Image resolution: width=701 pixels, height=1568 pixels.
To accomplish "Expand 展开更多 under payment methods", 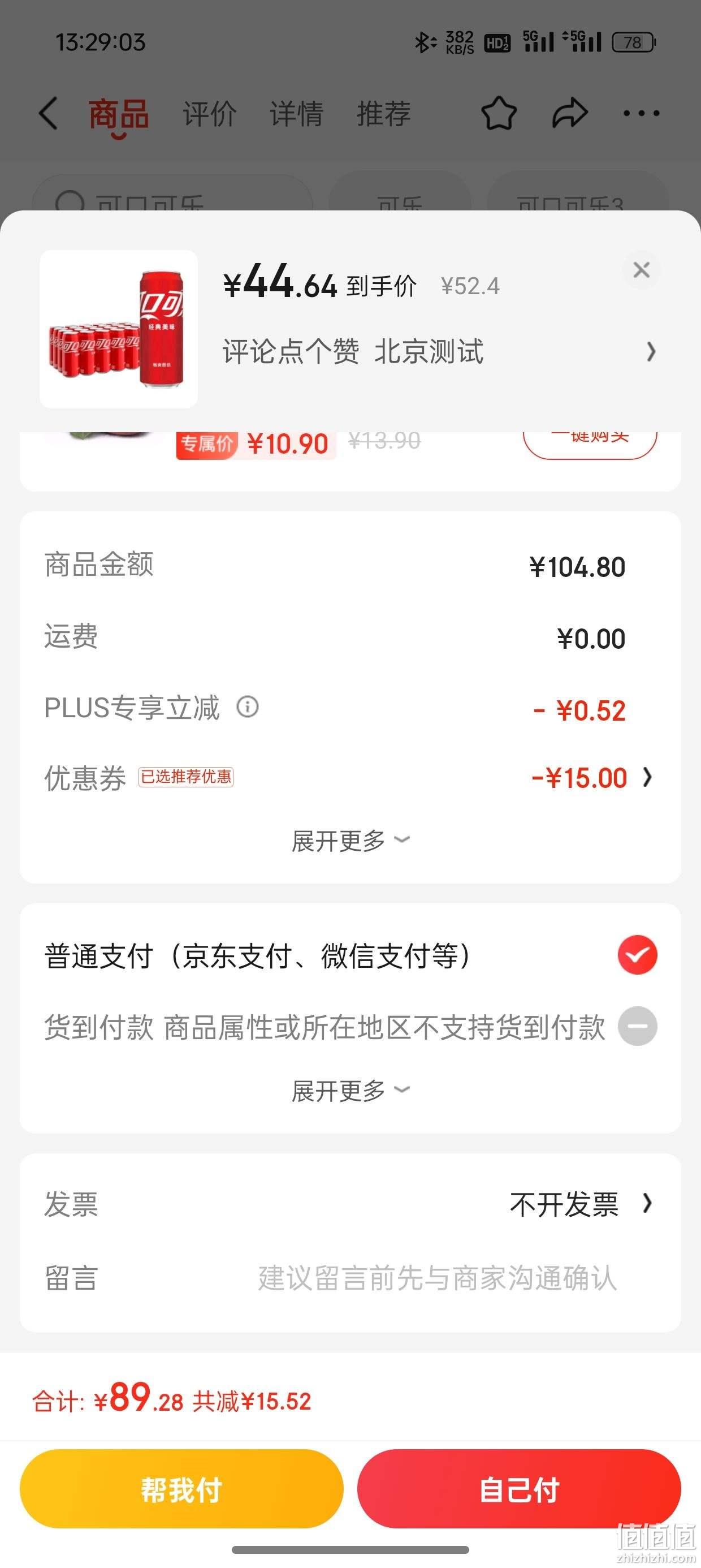I will (x=350, y=1090).
